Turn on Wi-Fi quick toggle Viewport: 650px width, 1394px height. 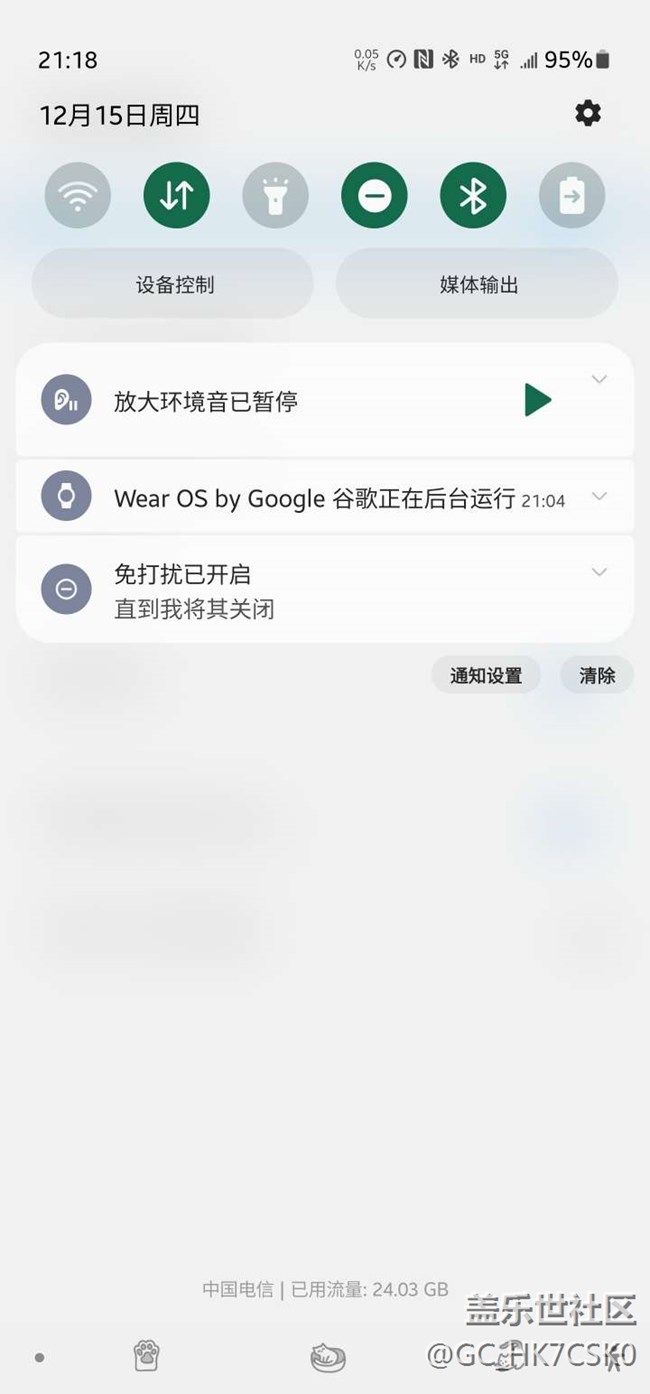(x=78, y=195)
